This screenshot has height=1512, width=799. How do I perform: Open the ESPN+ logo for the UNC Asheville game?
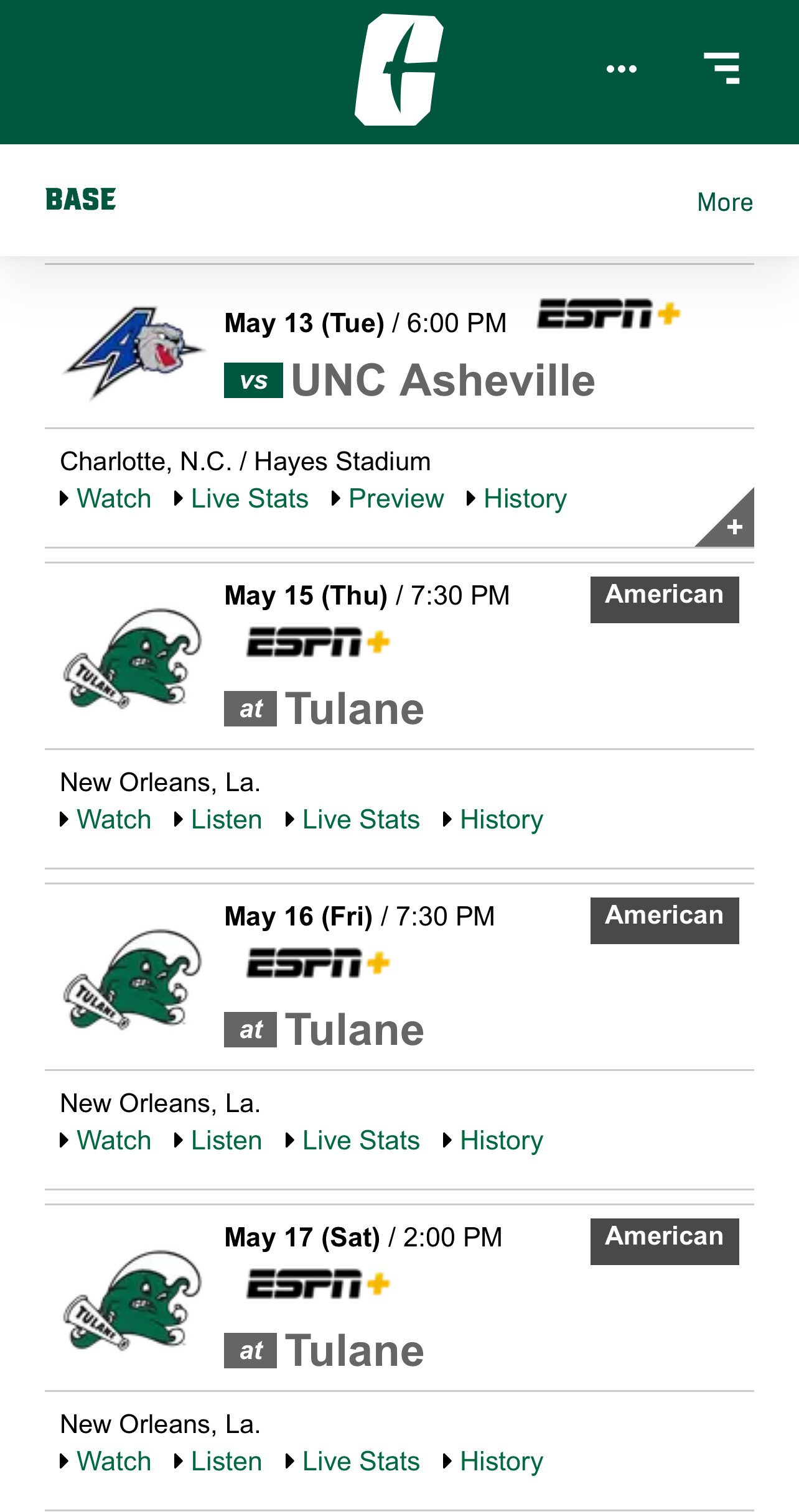pos(609,313)
